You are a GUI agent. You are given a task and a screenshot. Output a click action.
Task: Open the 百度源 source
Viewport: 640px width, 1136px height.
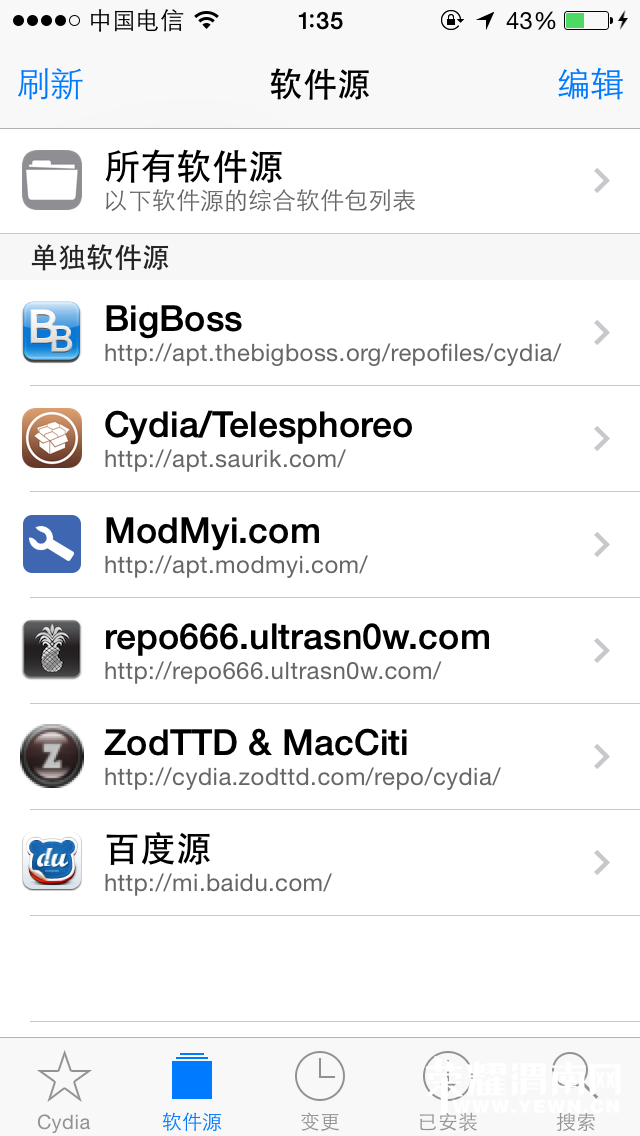tap(320, 862)
